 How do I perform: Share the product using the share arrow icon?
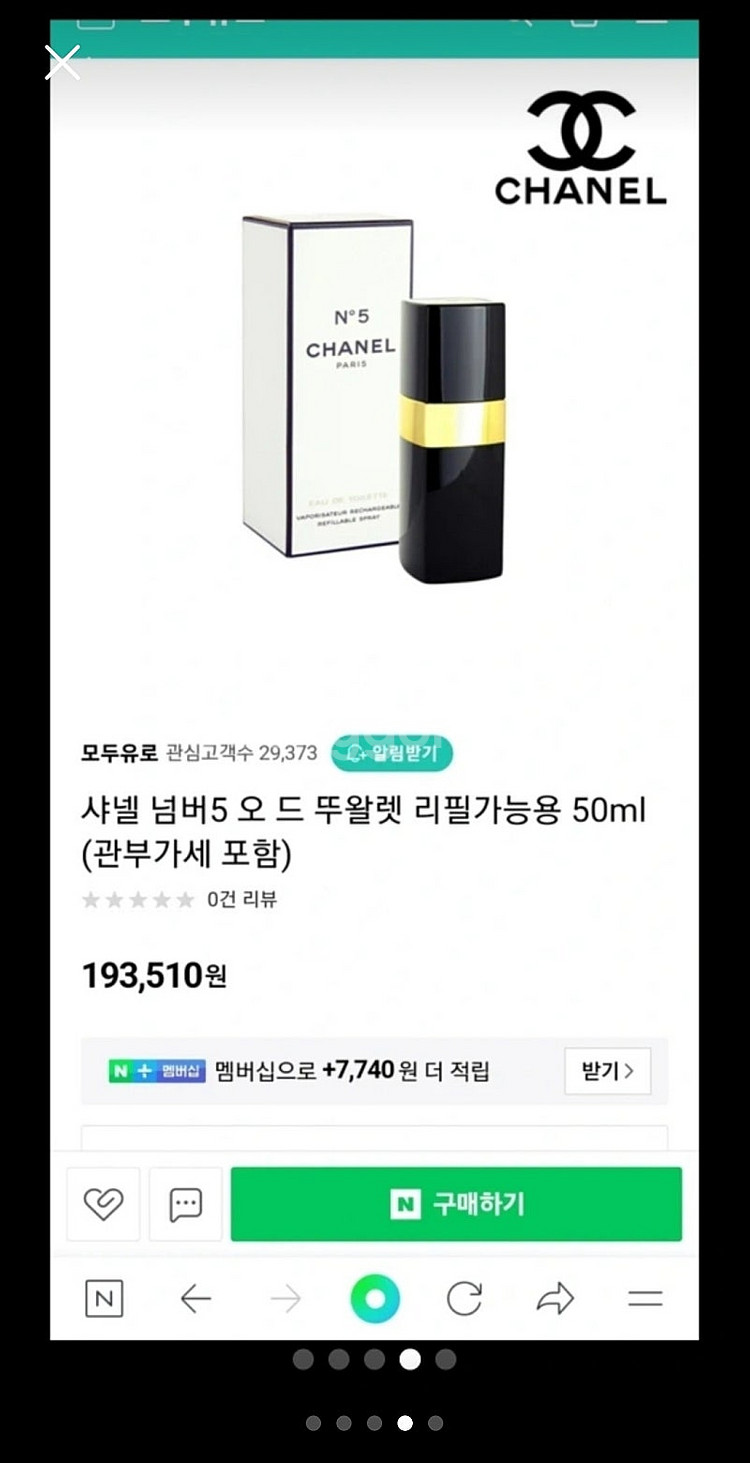click(557, 1299)
